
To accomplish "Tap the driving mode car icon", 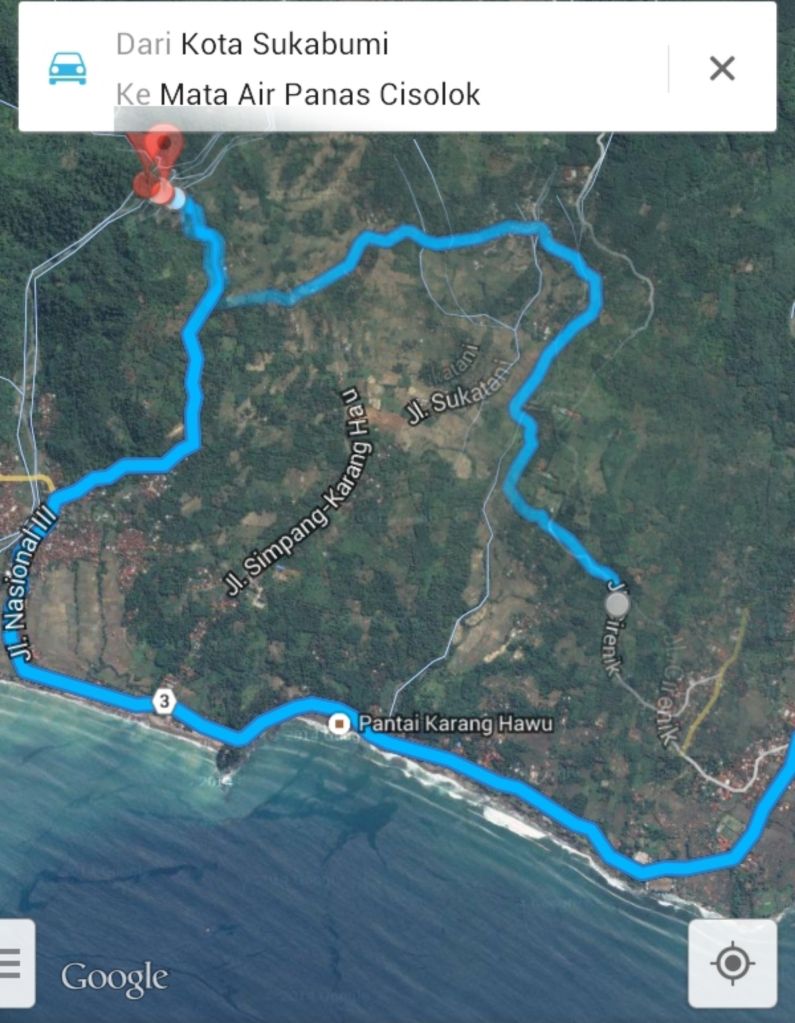I will click(x=68, y=68).
